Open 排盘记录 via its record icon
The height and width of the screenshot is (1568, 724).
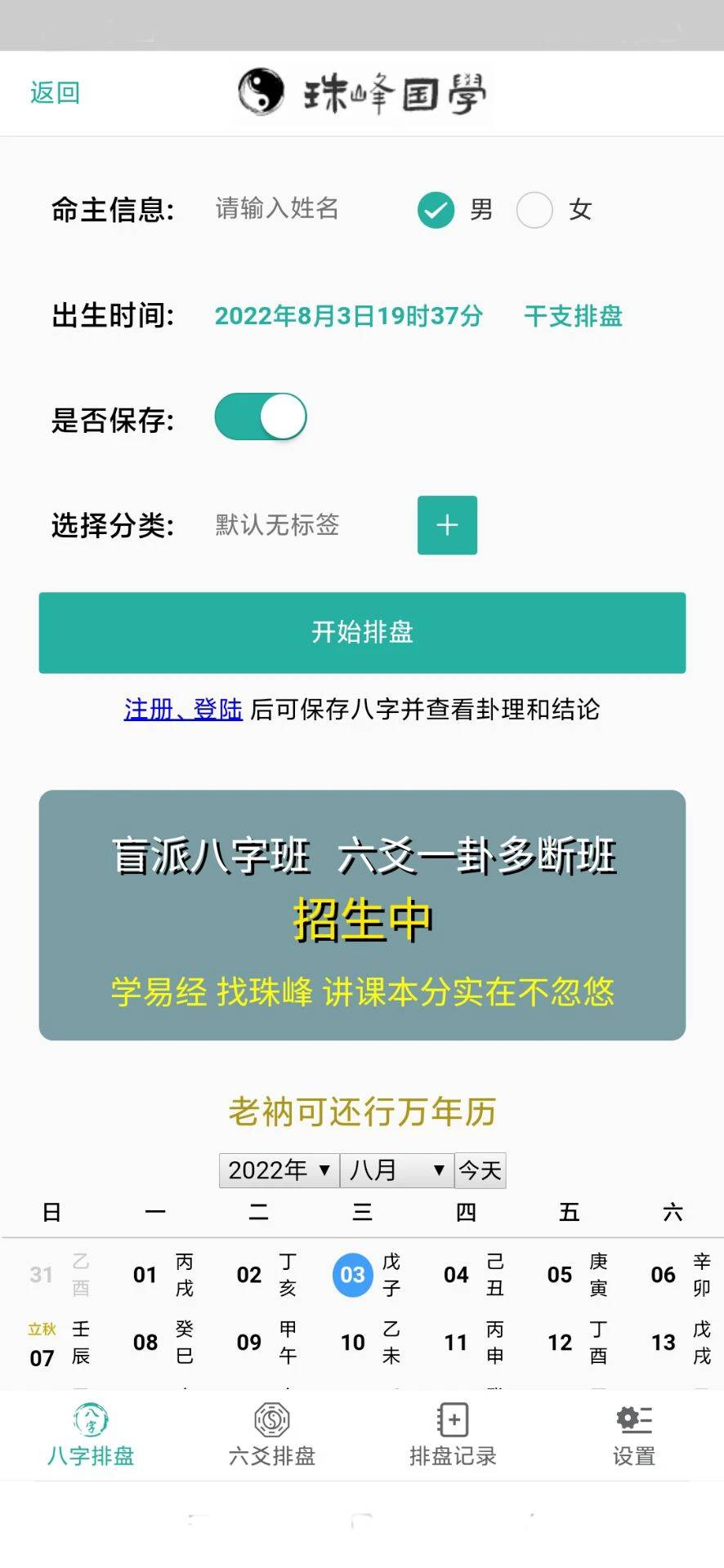click(x=454, y=1419)
